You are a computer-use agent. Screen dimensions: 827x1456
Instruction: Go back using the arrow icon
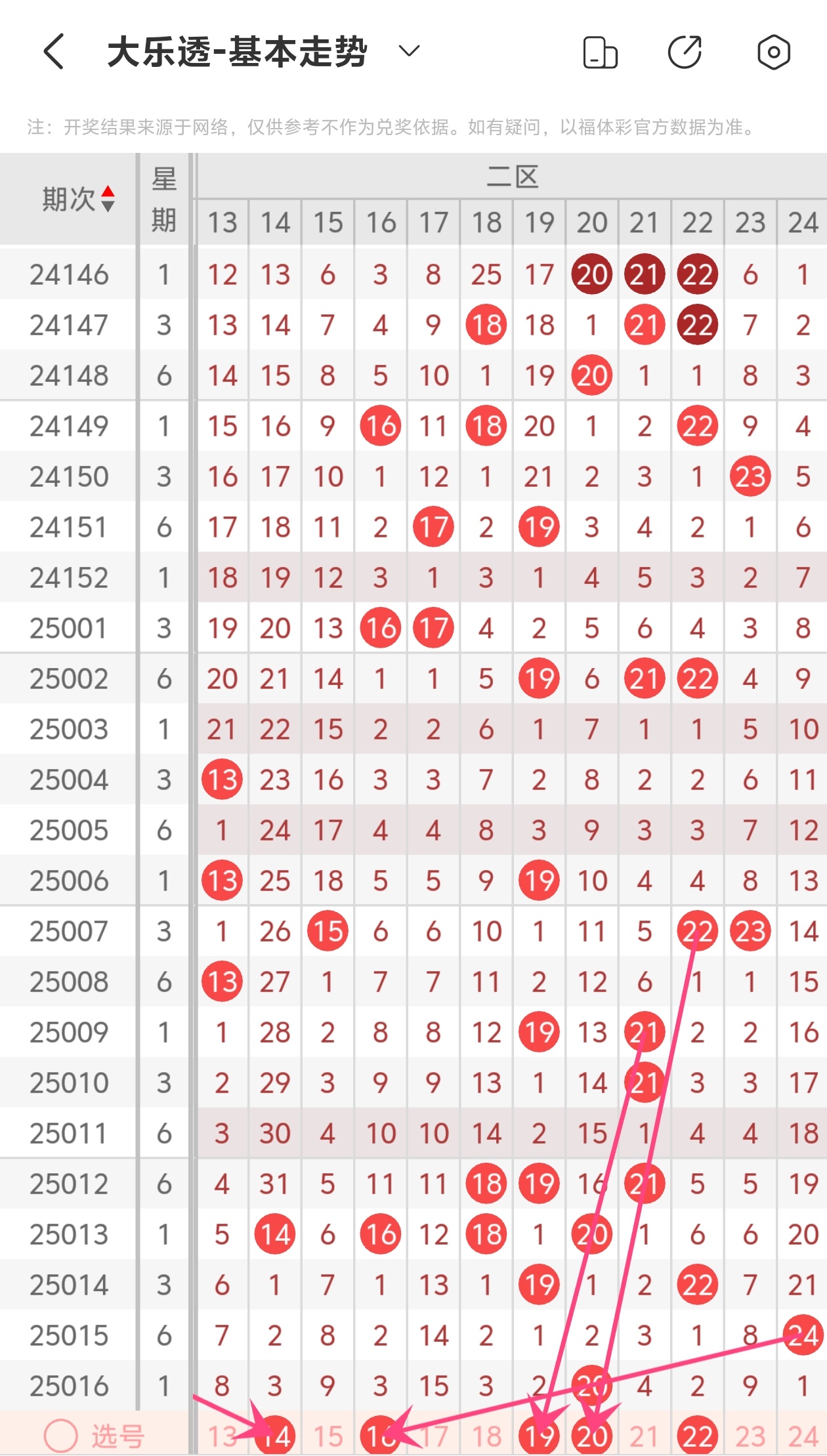pyautogui.click(x=54, y=52)
